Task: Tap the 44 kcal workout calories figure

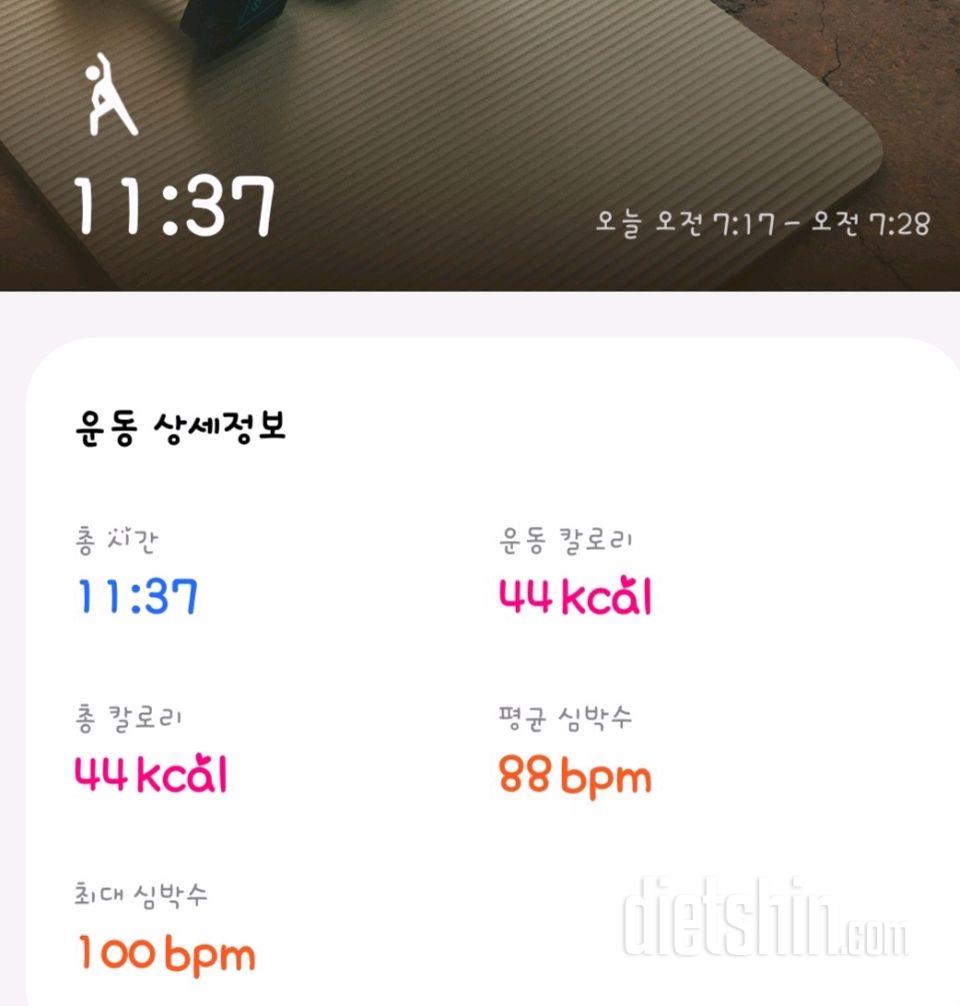Action: click(x=575, y=595)
